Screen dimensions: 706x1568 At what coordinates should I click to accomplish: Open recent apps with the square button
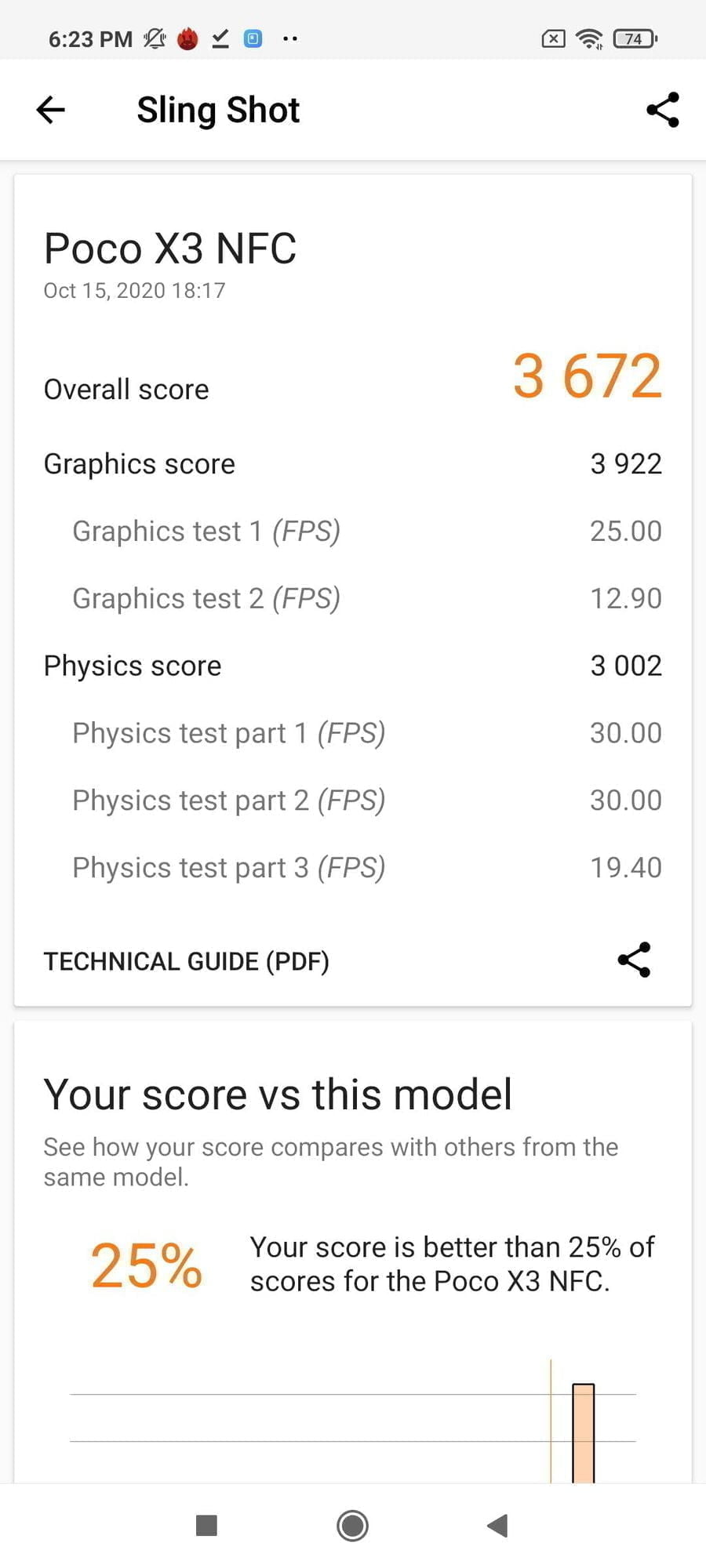[x=206, y=1526]
